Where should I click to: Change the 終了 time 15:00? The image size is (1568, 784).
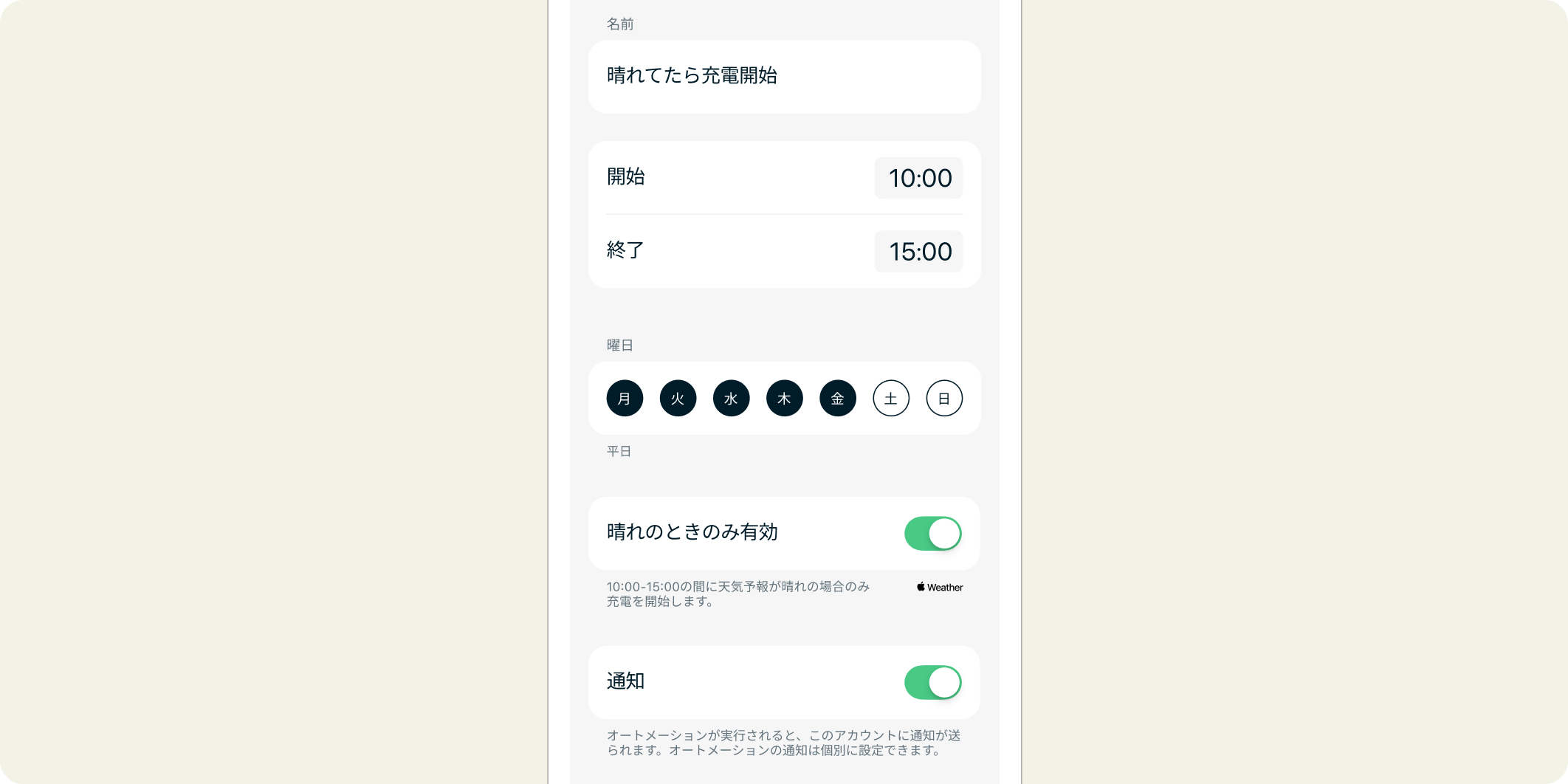tap(918, 252)
